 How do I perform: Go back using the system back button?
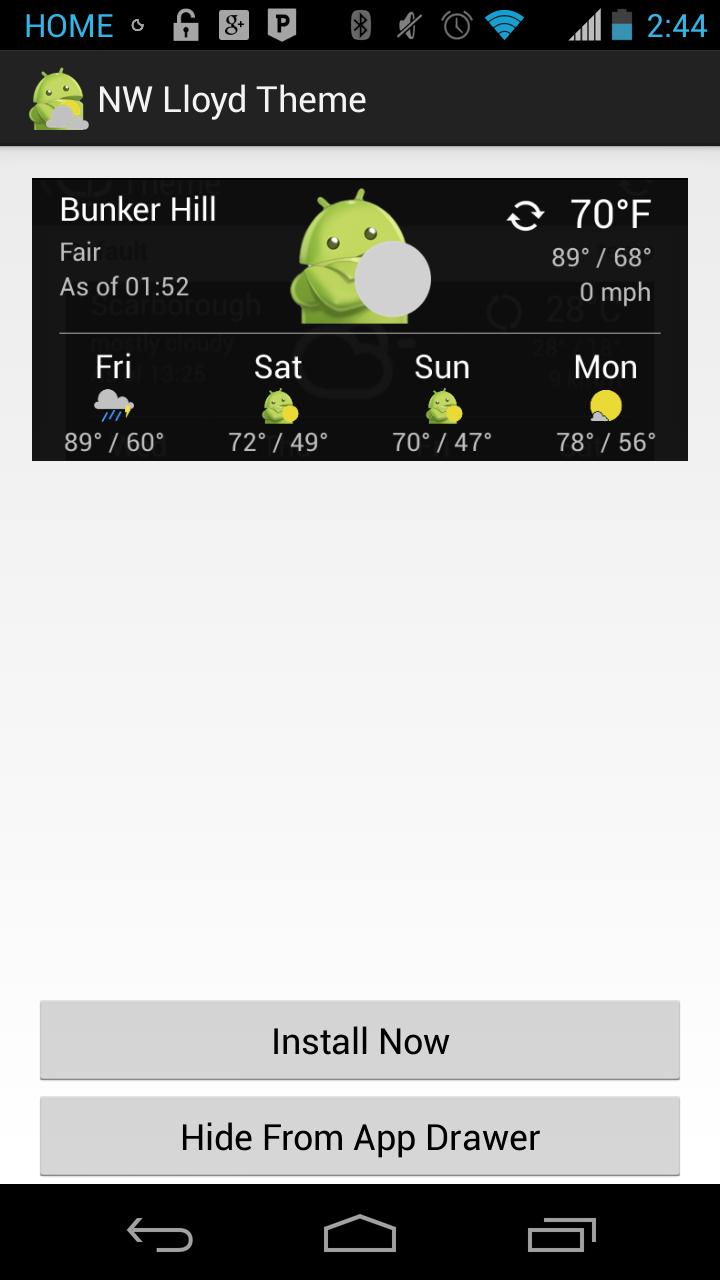[x=160, y=1234]
